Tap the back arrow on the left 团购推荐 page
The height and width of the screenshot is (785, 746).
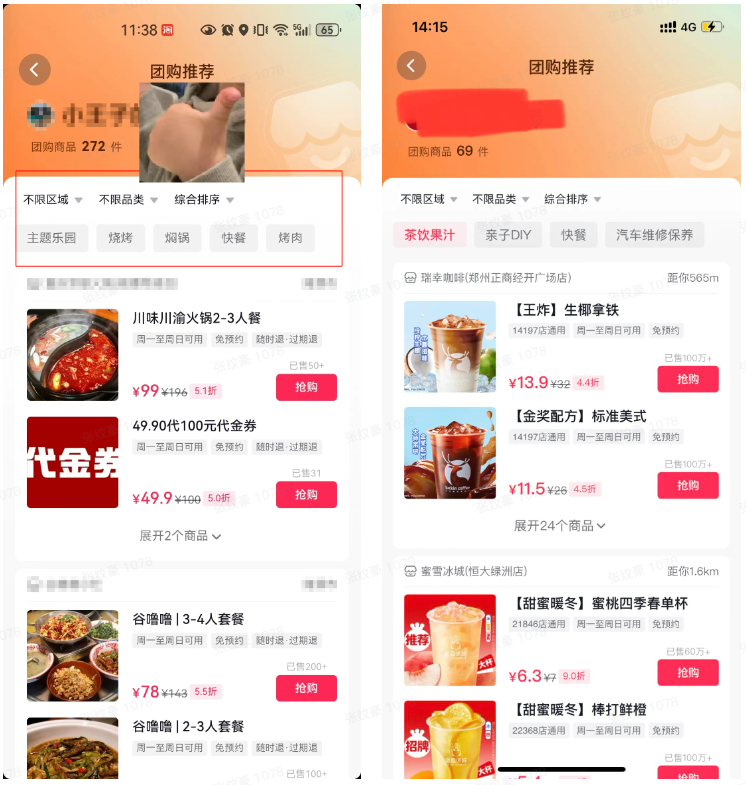click(x=35, y=70)
